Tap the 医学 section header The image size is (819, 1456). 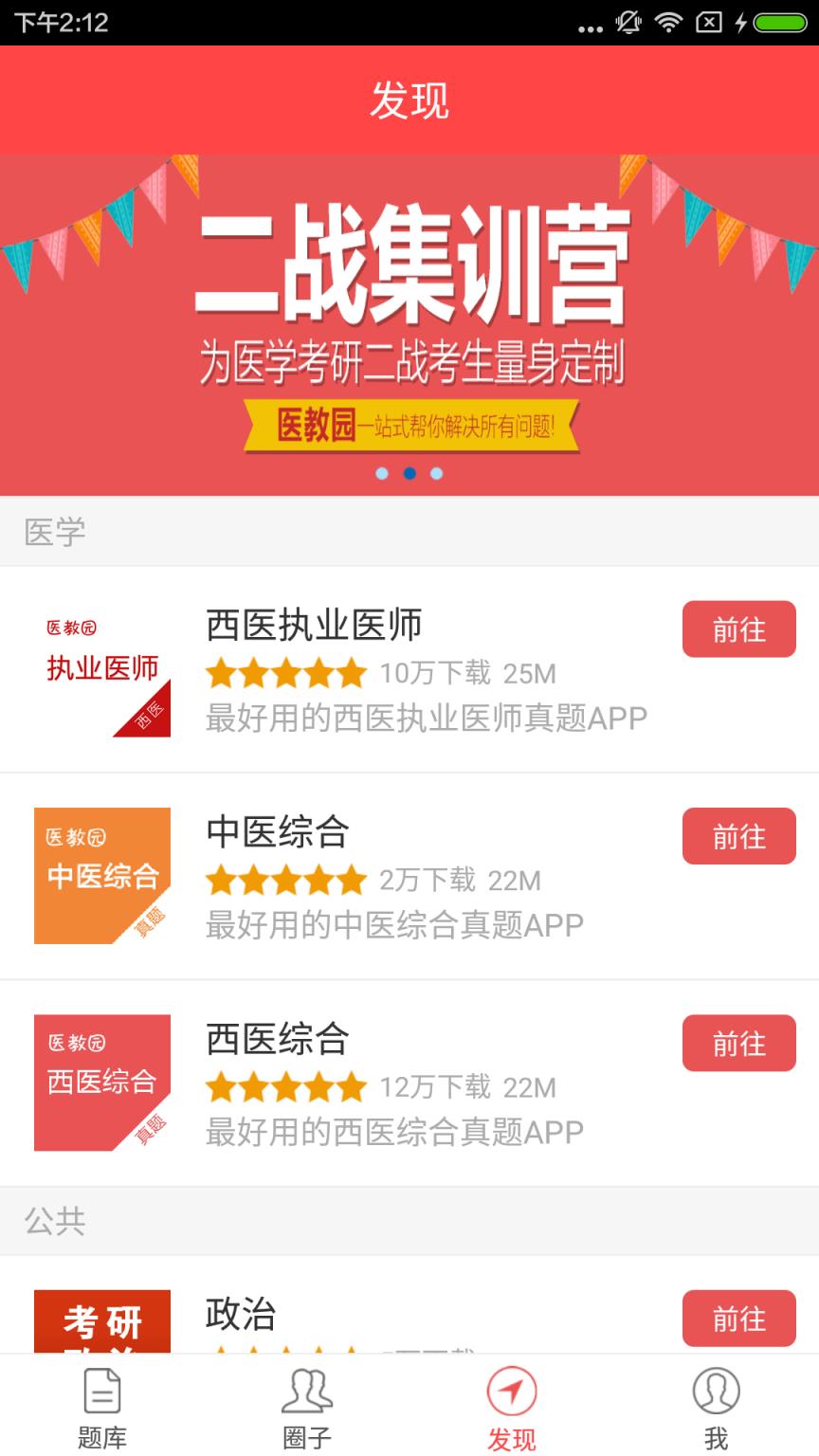click(52, 533)
